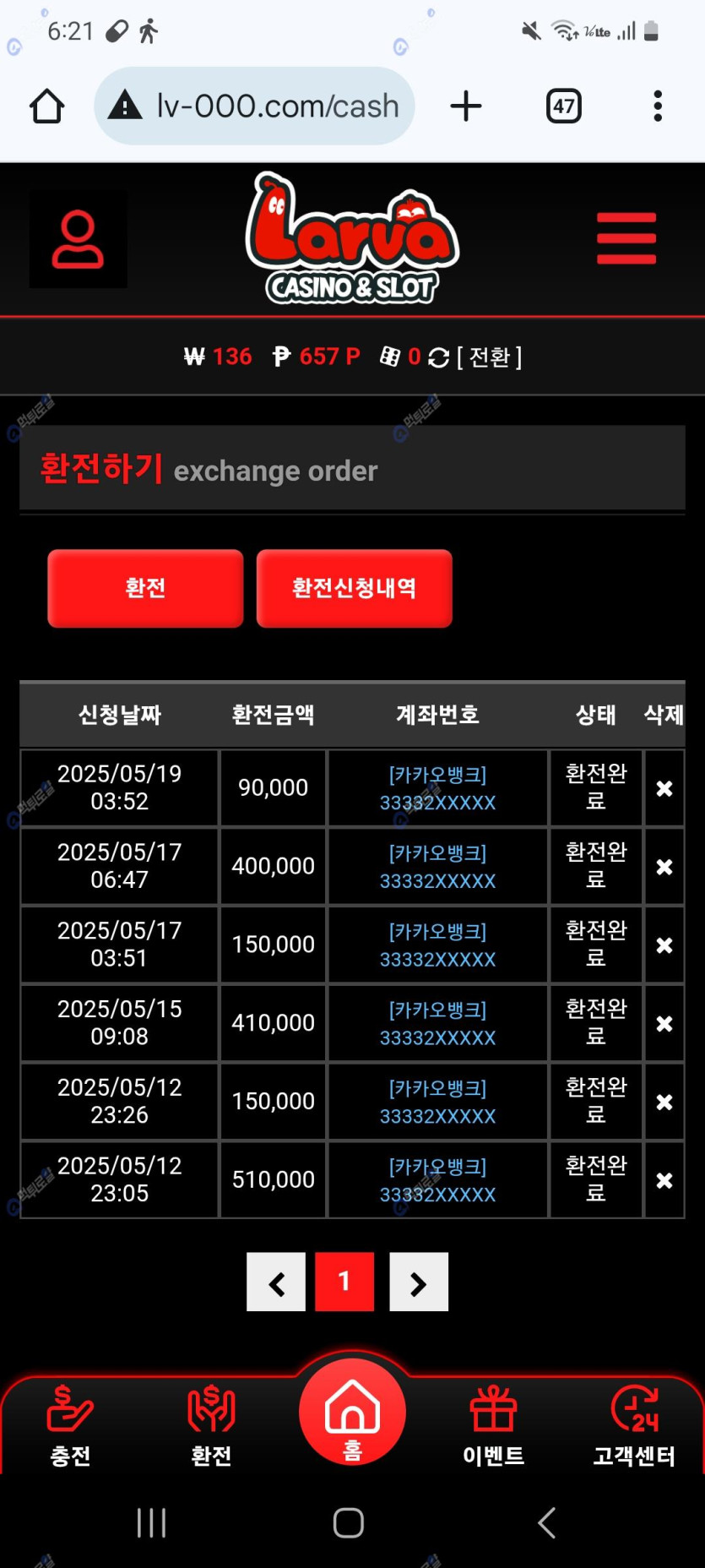Open the browser home page
This screenshot has width=705, height=1568.
46,106
